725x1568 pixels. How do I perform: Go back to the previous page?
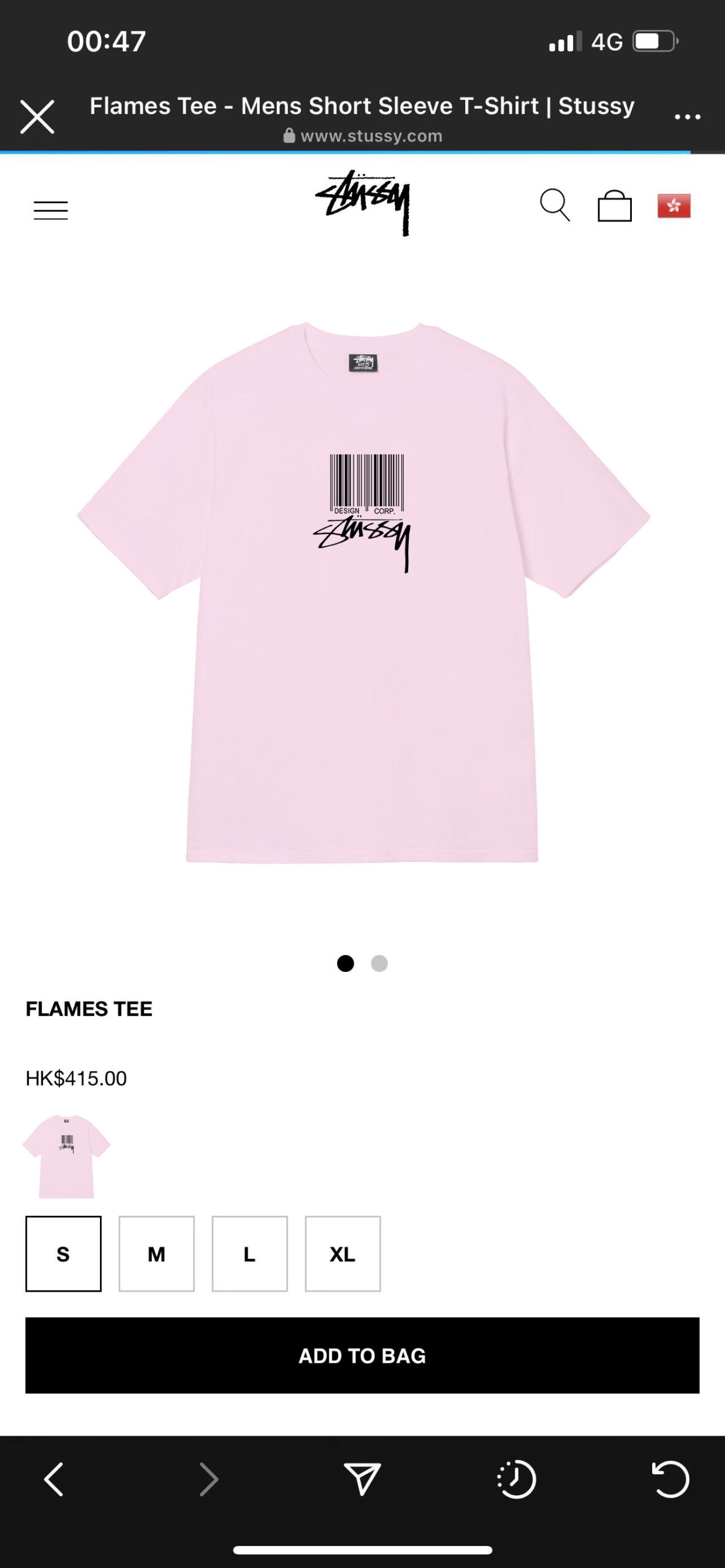coord(54,1479)
